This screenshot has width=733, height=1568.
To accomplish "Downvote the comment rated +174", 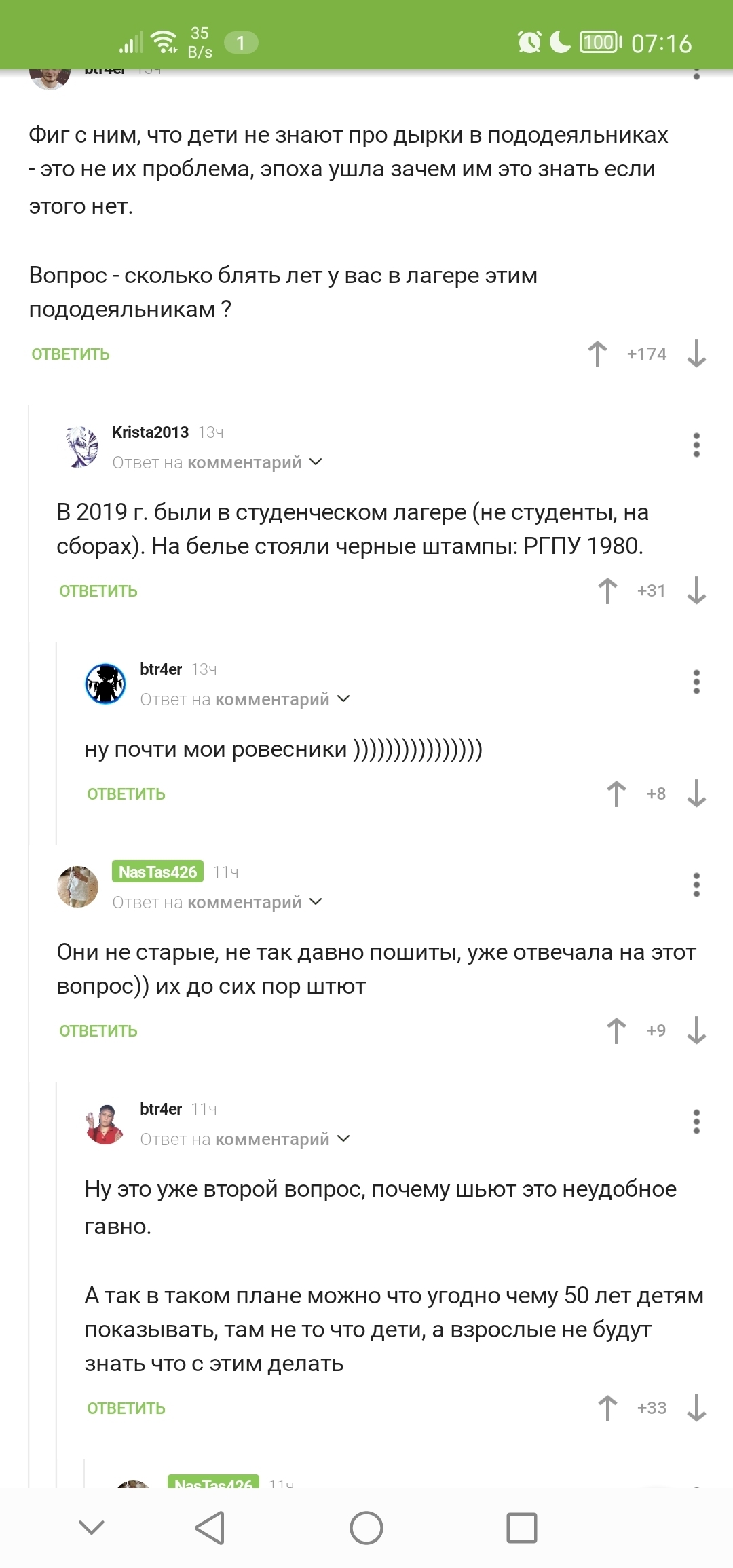I will pos(696,354).
